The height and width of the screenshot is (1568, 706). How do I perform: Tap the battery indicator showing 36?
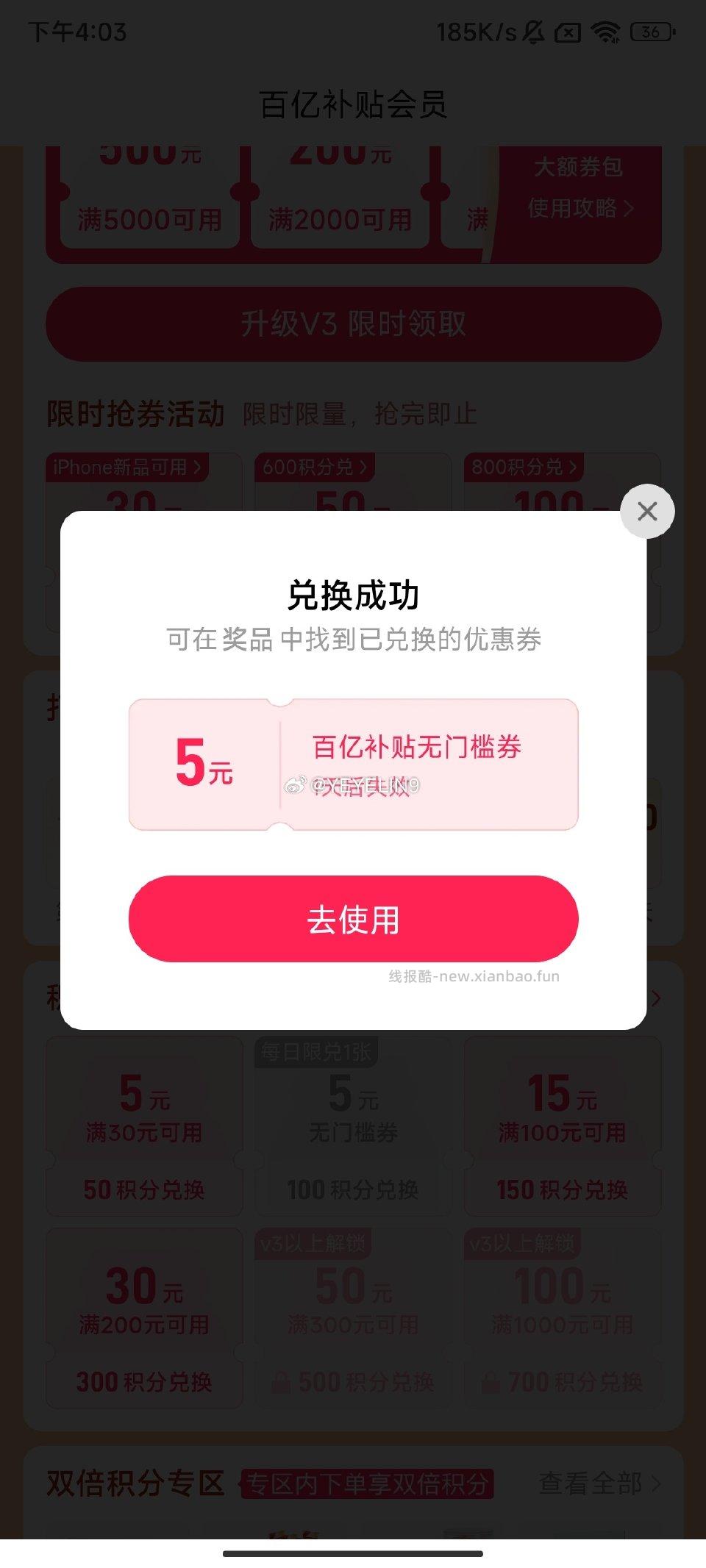point(652,33)
